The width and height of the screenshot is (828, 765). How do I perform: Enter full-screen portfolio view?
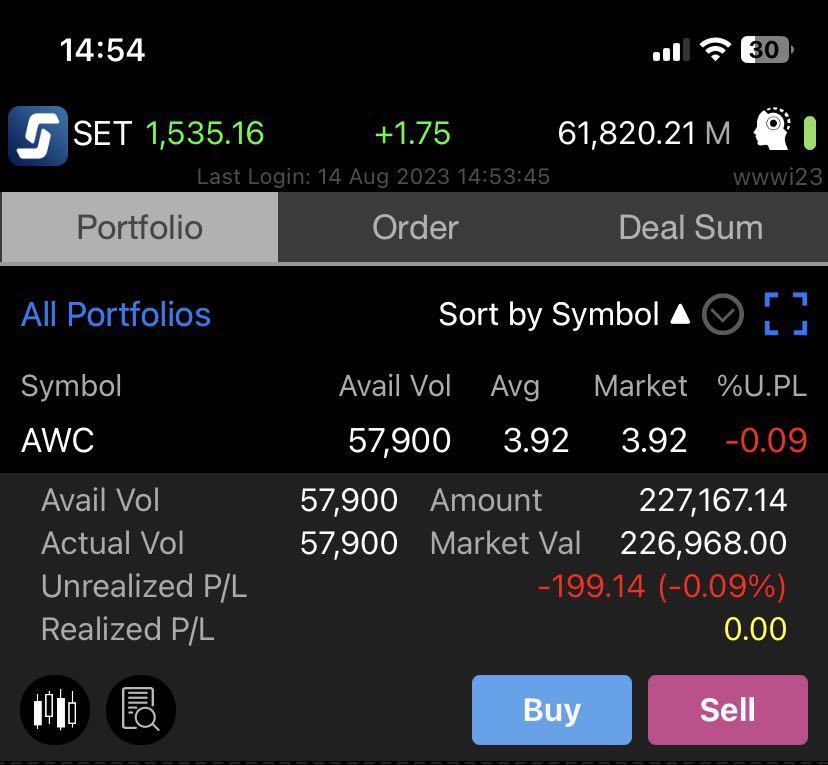click(785, 315)
